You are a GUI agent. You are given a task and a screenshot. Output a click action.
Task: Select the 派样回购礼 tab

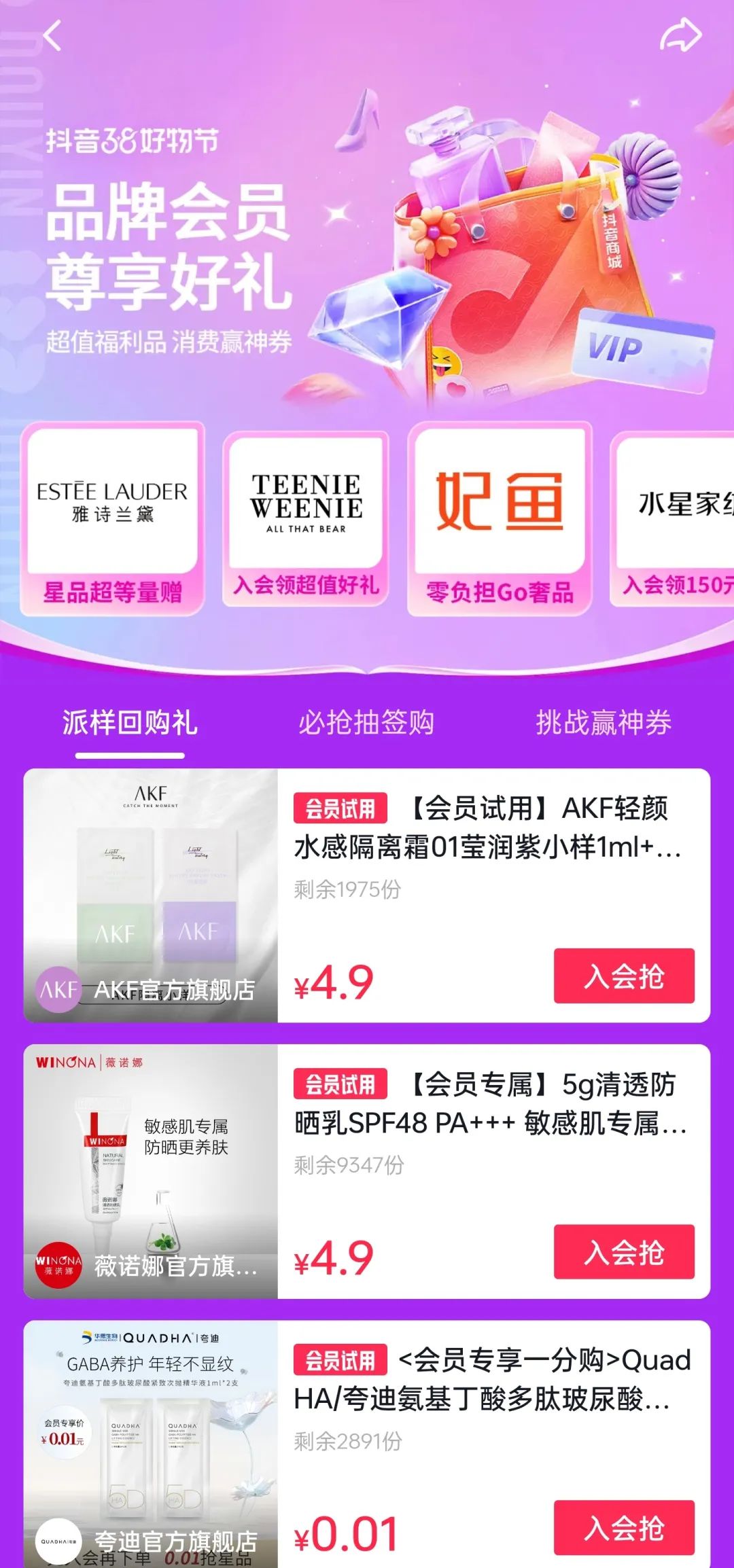[130, 722]
